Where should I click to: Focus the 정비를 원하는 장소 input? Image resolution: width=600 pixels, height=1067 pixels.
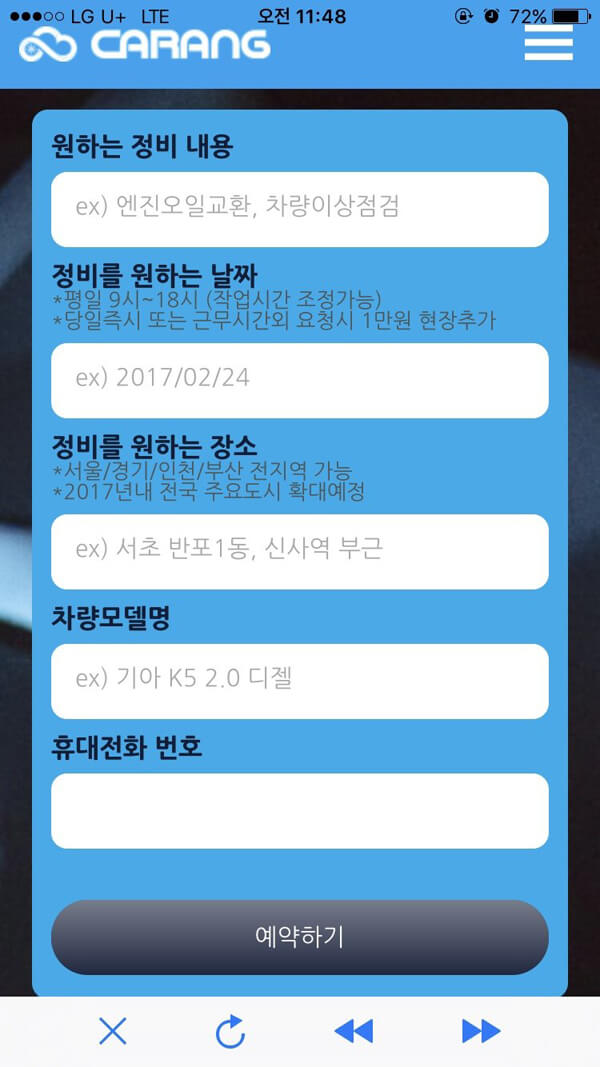coord(300,551)
